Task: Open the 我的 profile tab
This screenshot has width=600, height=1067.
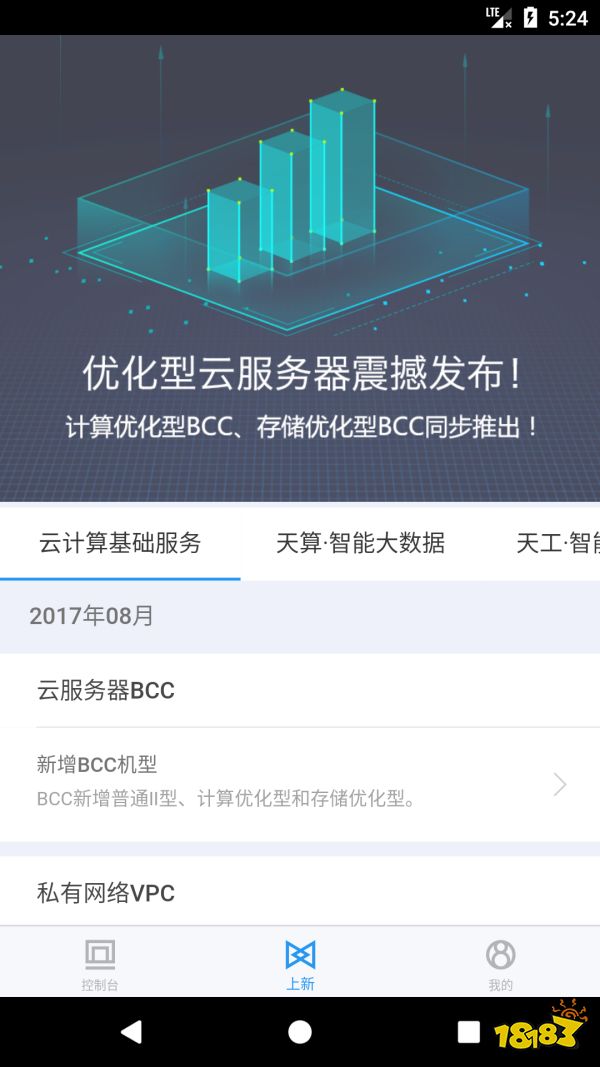Action: pyautogui.click(x=500, y=963)
